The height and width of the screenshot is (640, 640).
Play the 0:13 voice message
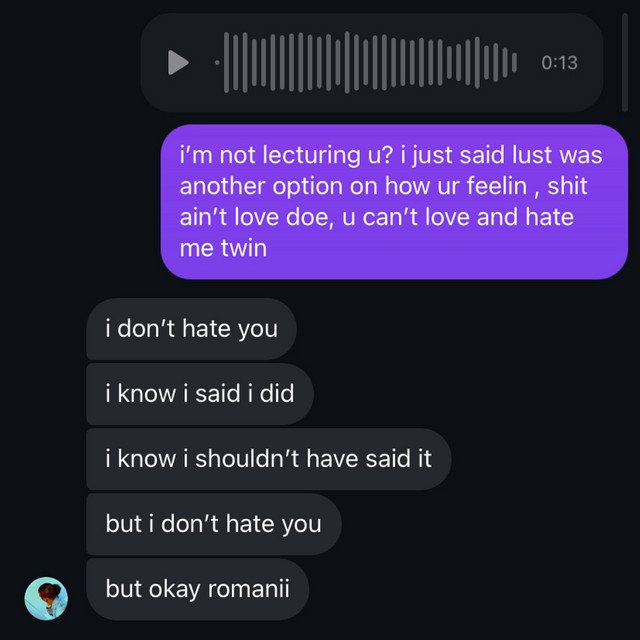[x=178, y=62]
